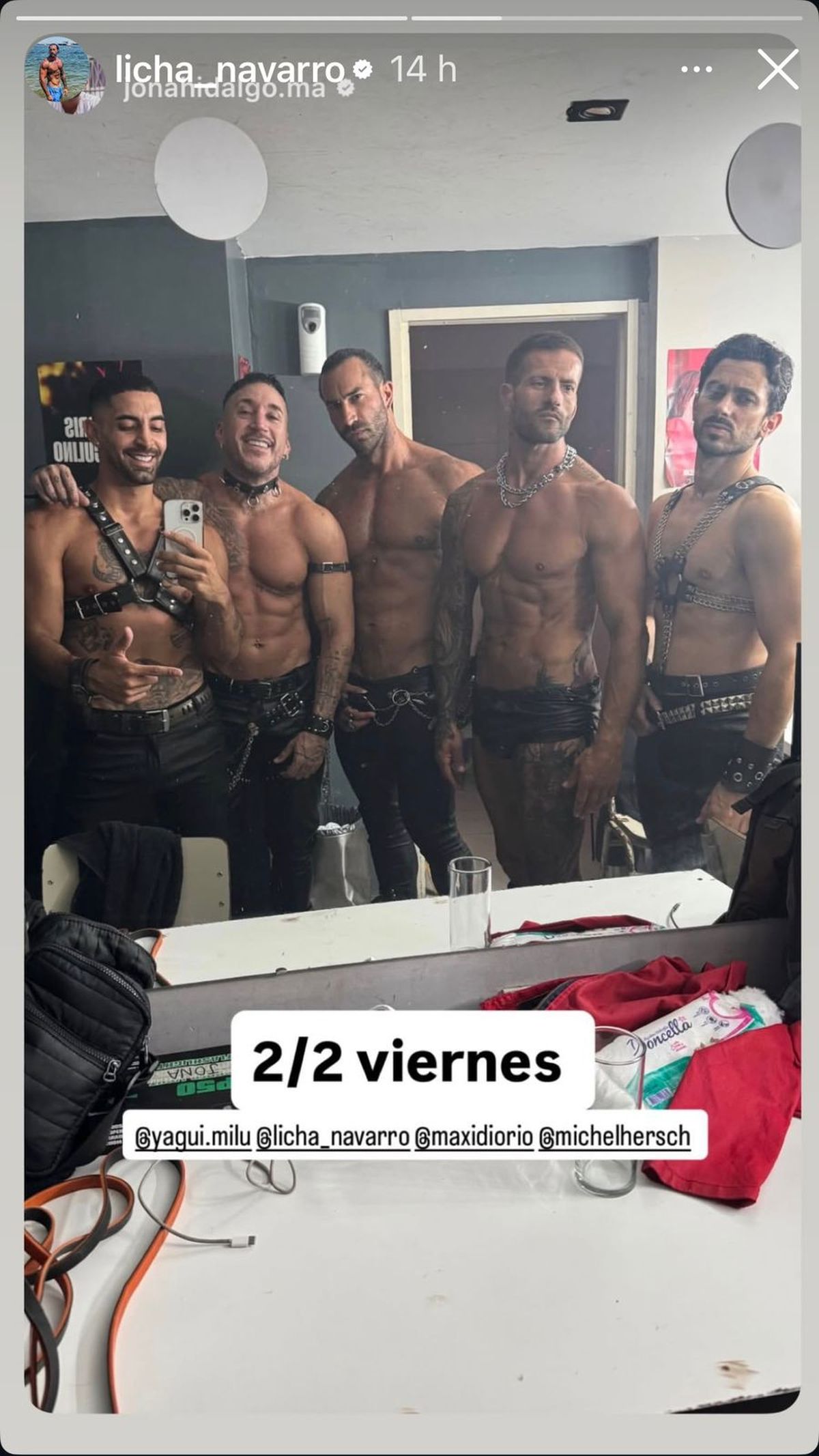Screen dimensions: 819x1456
Task: Close the story viewer
Action: click(777, 69)
